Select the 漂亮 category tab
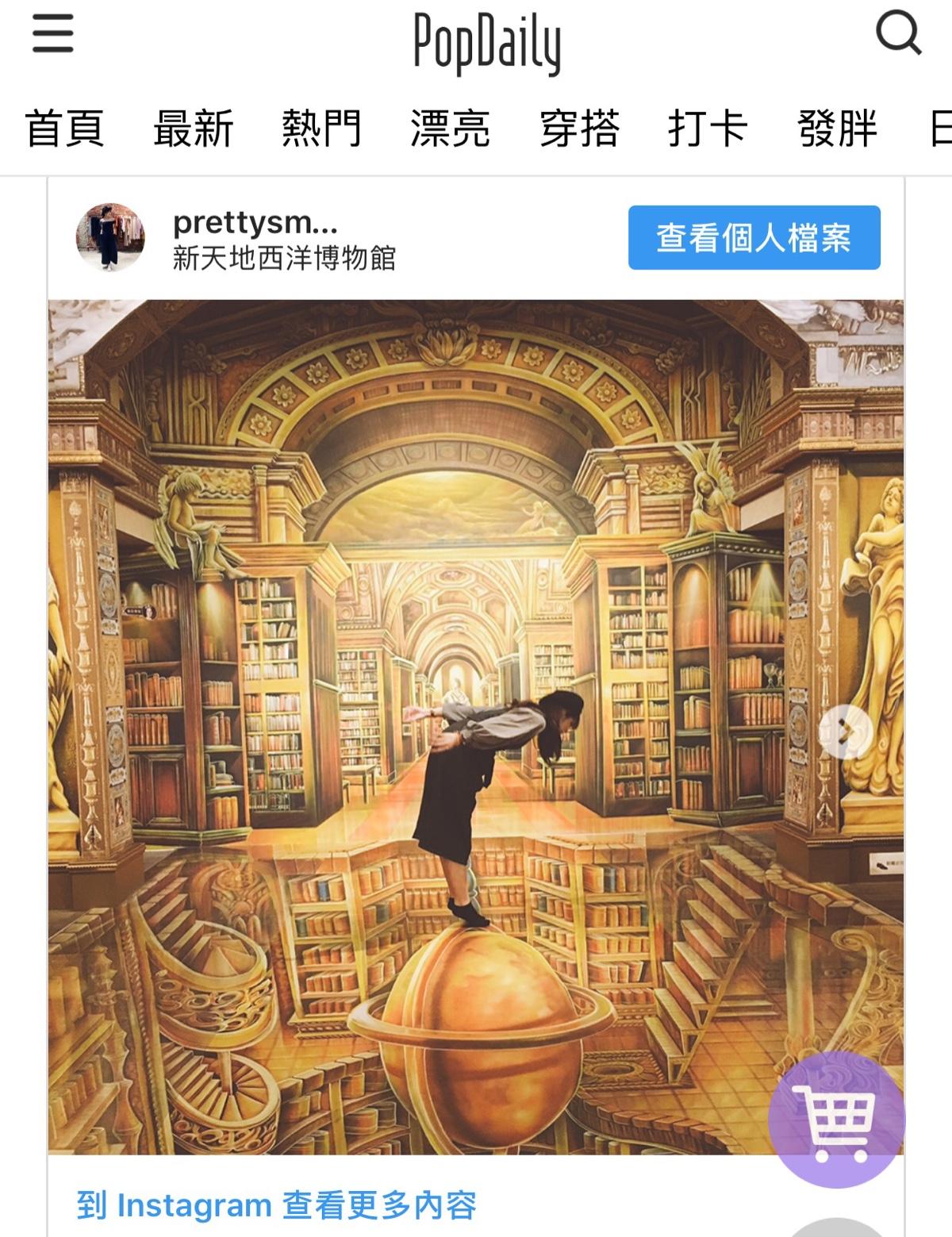 point(450,129)
